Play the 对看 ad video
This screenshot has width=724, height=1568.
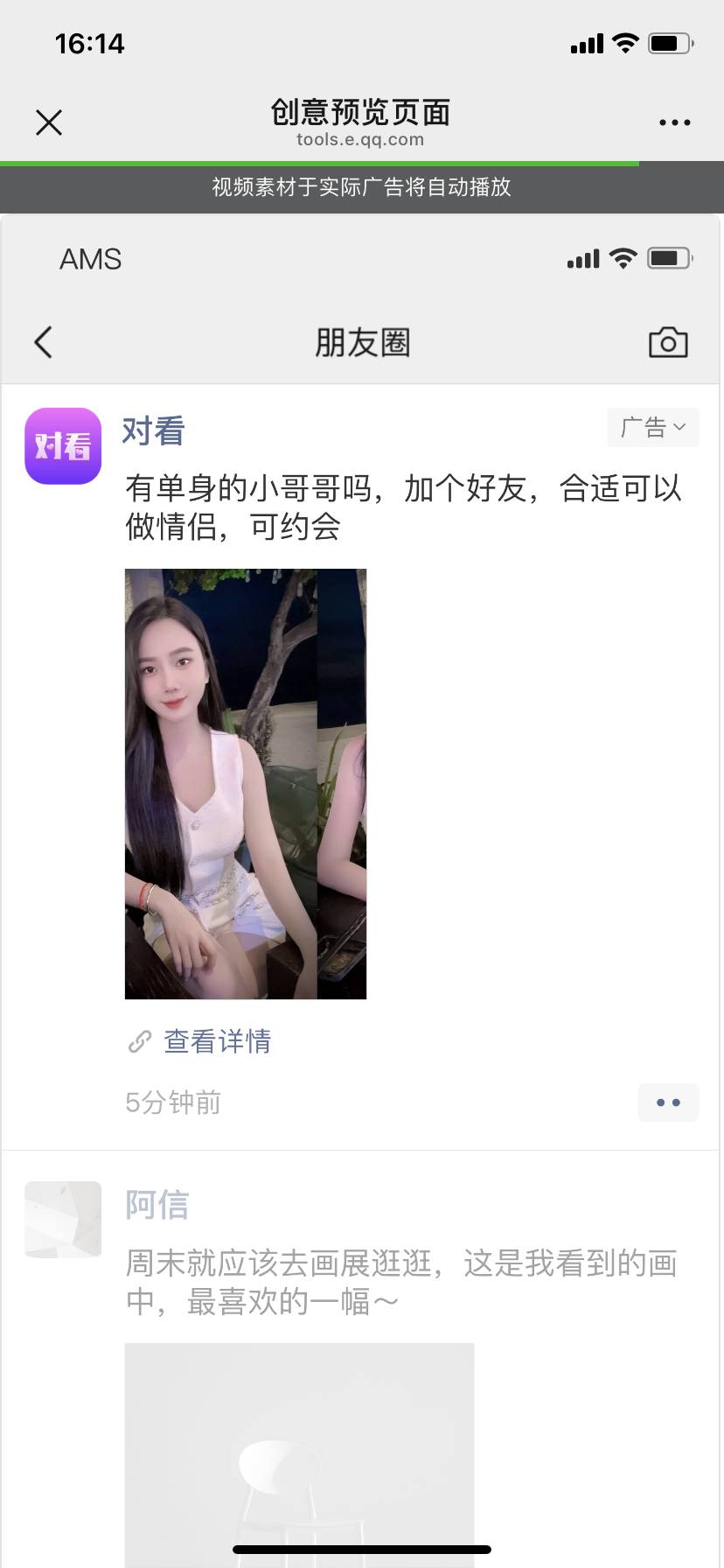246,784
